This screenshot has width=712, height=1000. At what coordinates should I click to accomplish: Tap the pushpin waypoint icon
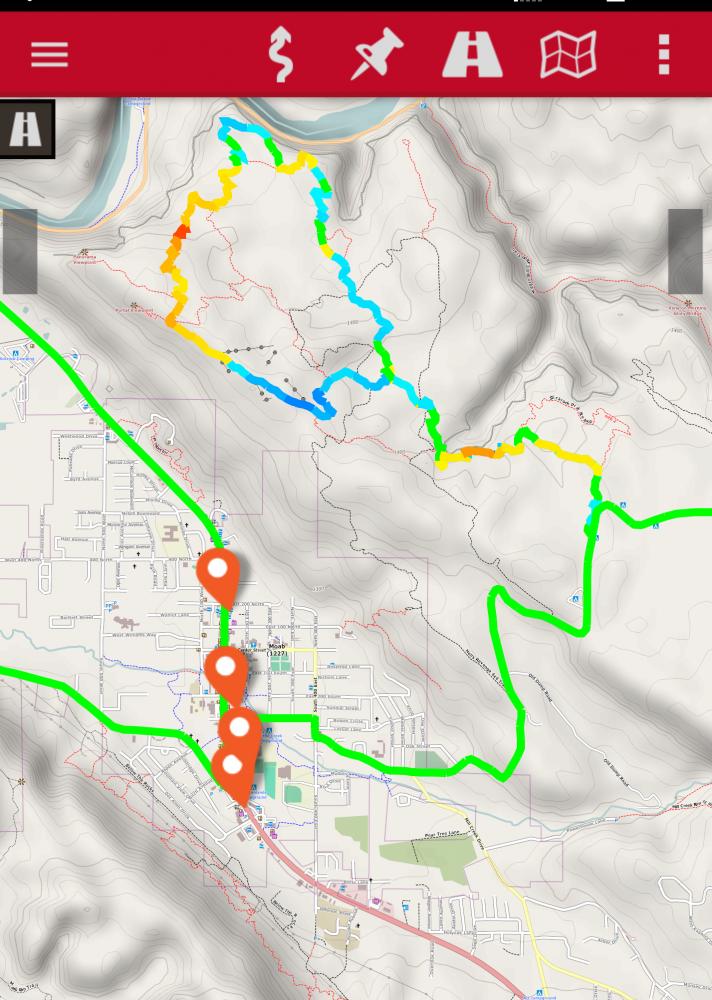coord(377,54)
